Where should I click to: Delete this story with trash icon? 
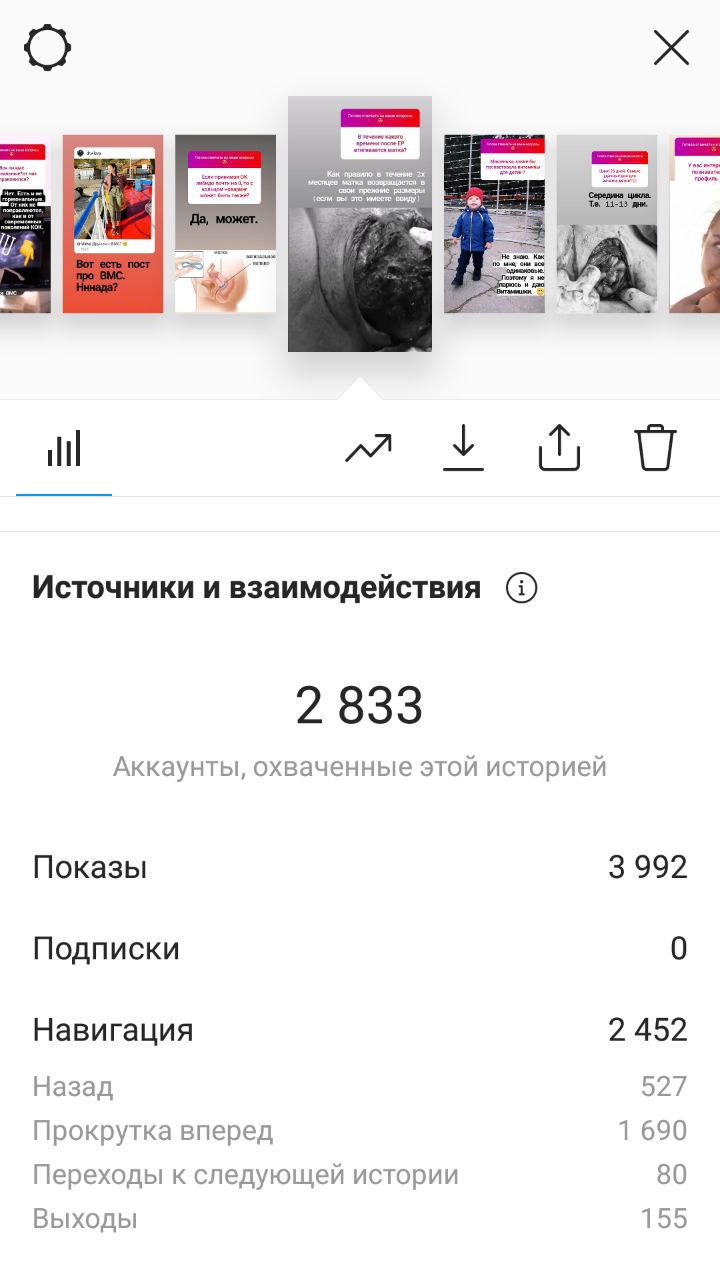656,448
